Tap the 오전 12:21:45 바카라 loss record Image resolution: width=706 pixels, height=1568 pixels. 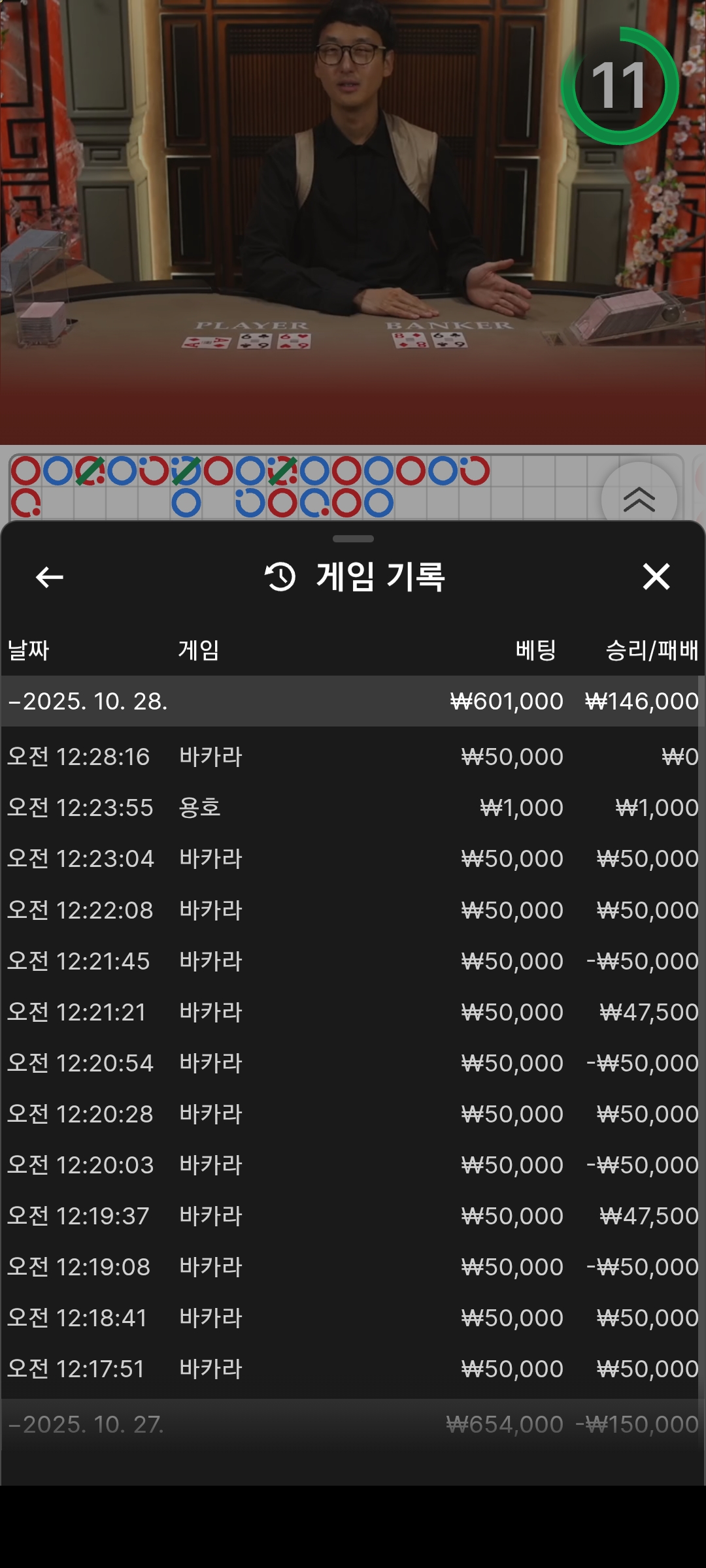pos(353,961)
